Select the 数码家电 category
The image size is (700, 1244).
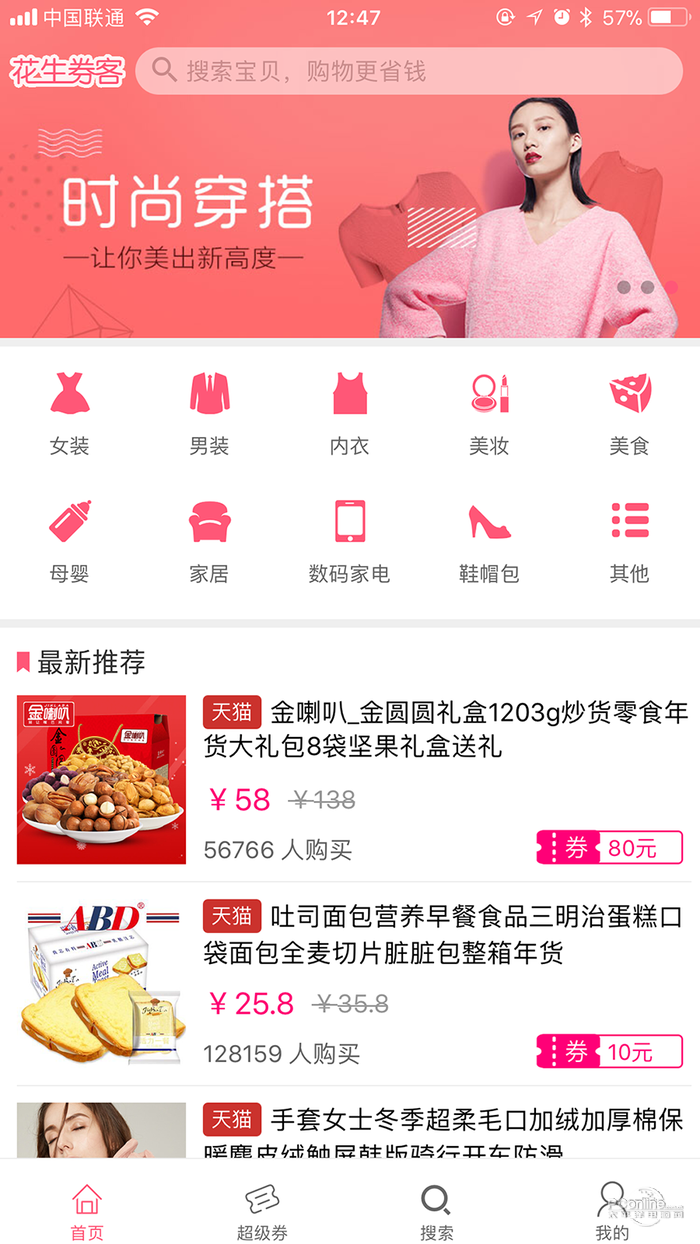pyautogui.click(x=349, y=541)
